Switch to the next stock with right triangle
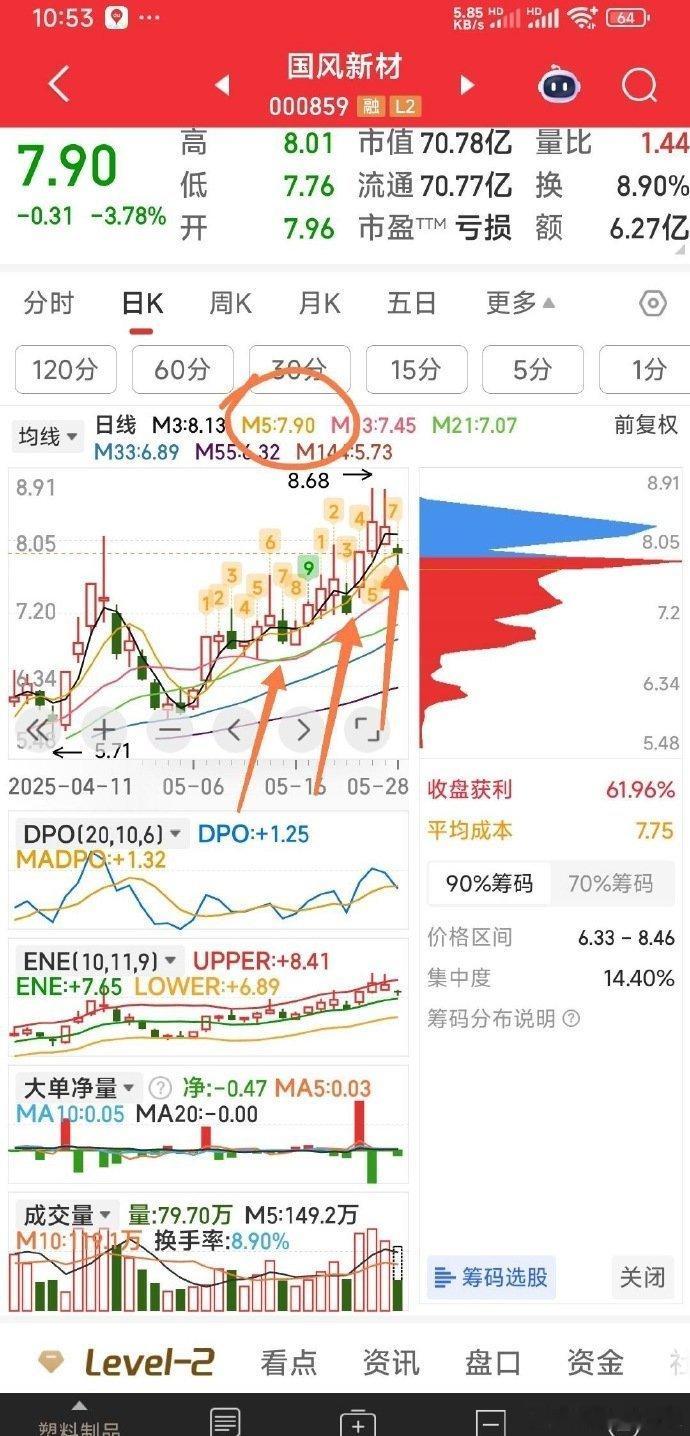Image resolution: width=690 pixels, height=1436 pixels. (467, 85)
